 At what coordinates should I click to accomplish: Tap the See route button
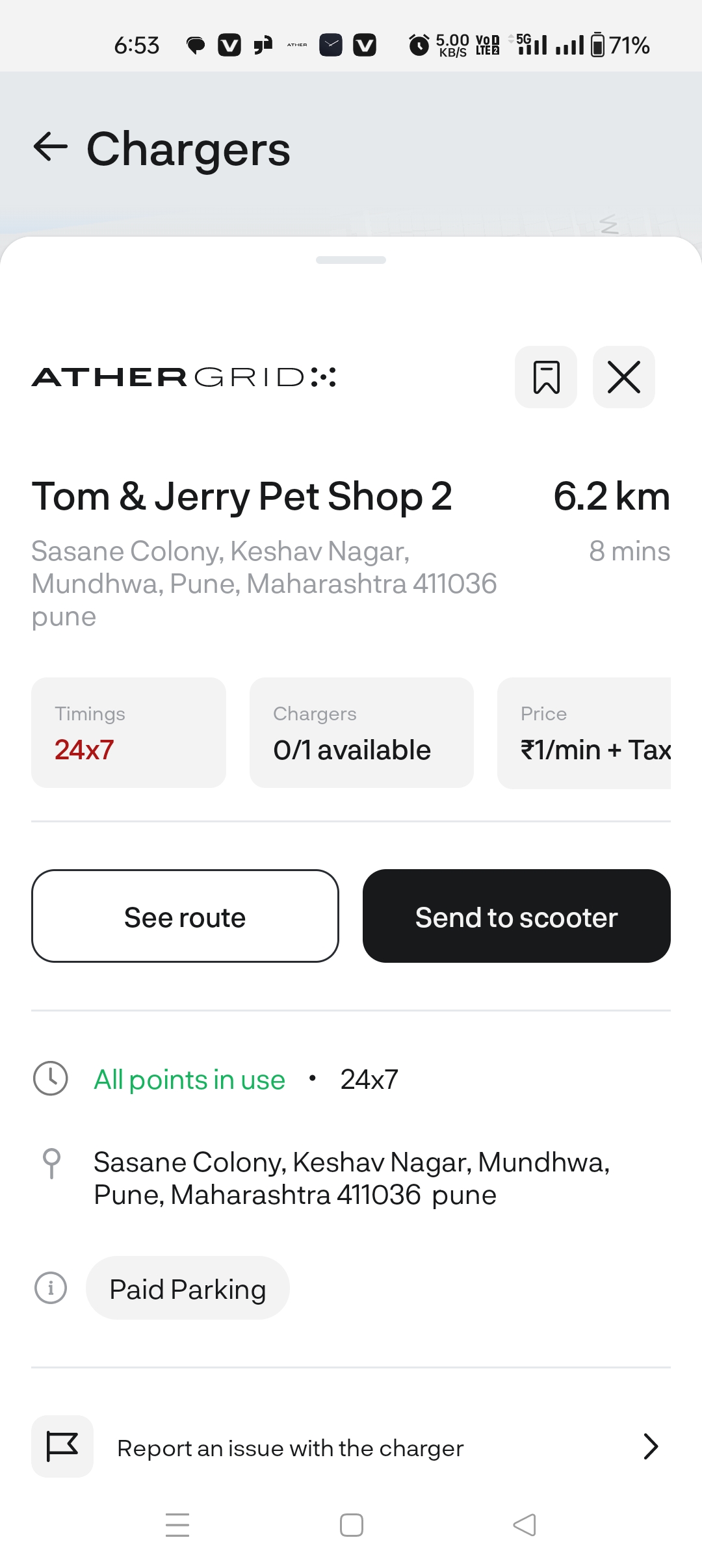point(185,916)
